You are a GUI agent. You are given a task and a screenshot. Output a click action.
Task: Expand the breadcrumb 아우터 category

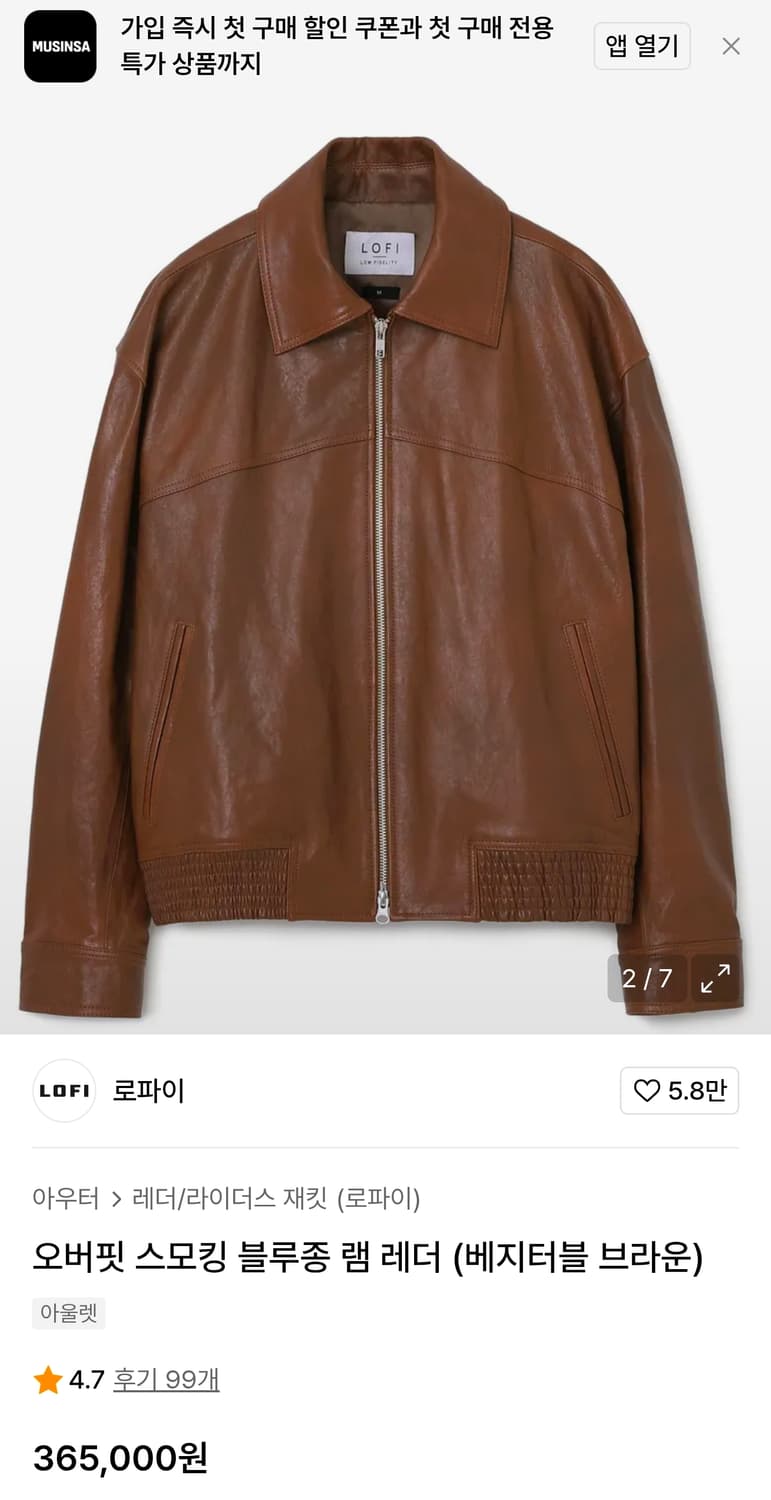[65, 1198]
